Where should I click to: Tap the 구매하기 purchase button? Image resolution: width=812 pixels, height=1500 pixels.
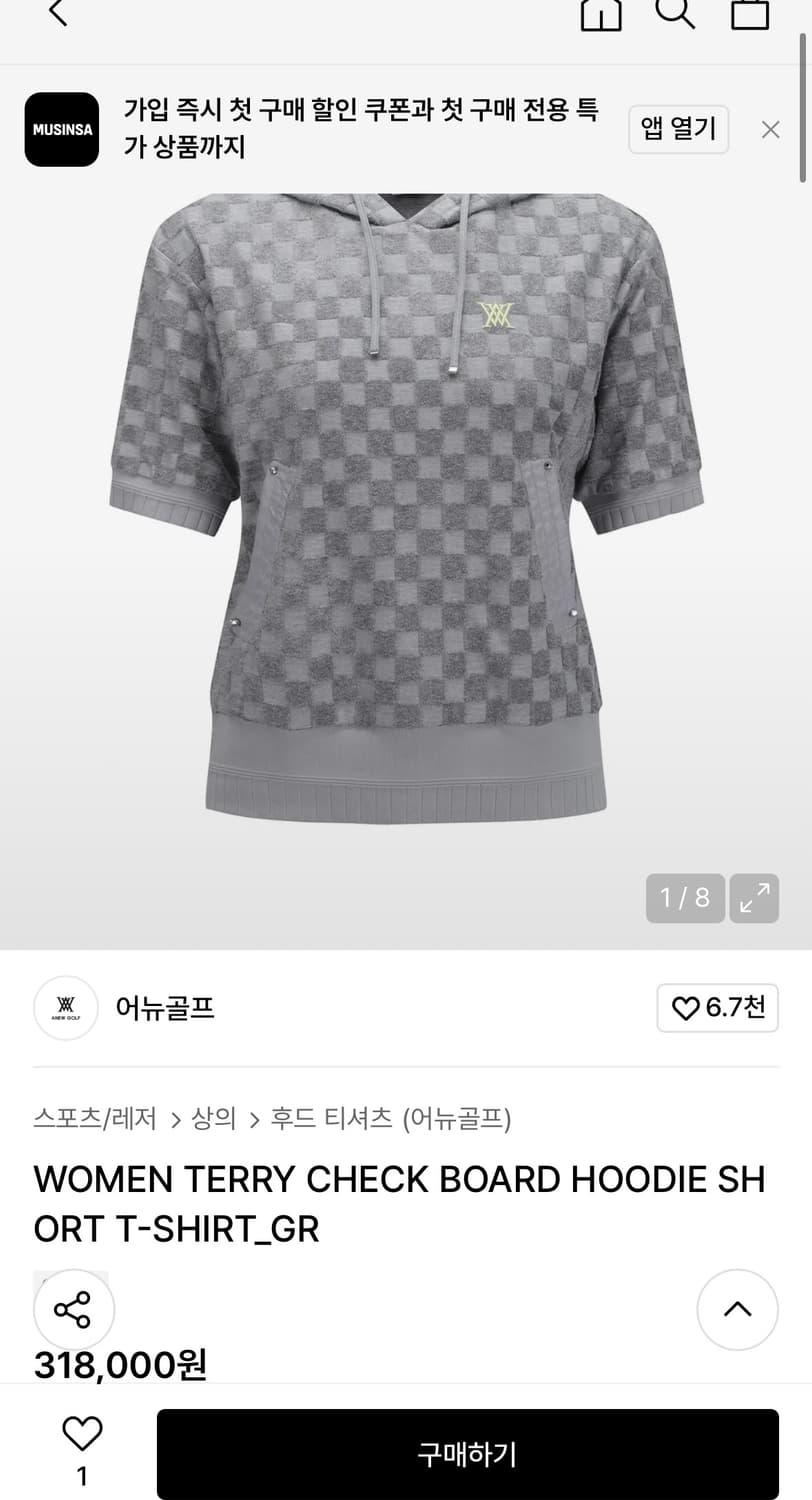[x=466, y=1453]
